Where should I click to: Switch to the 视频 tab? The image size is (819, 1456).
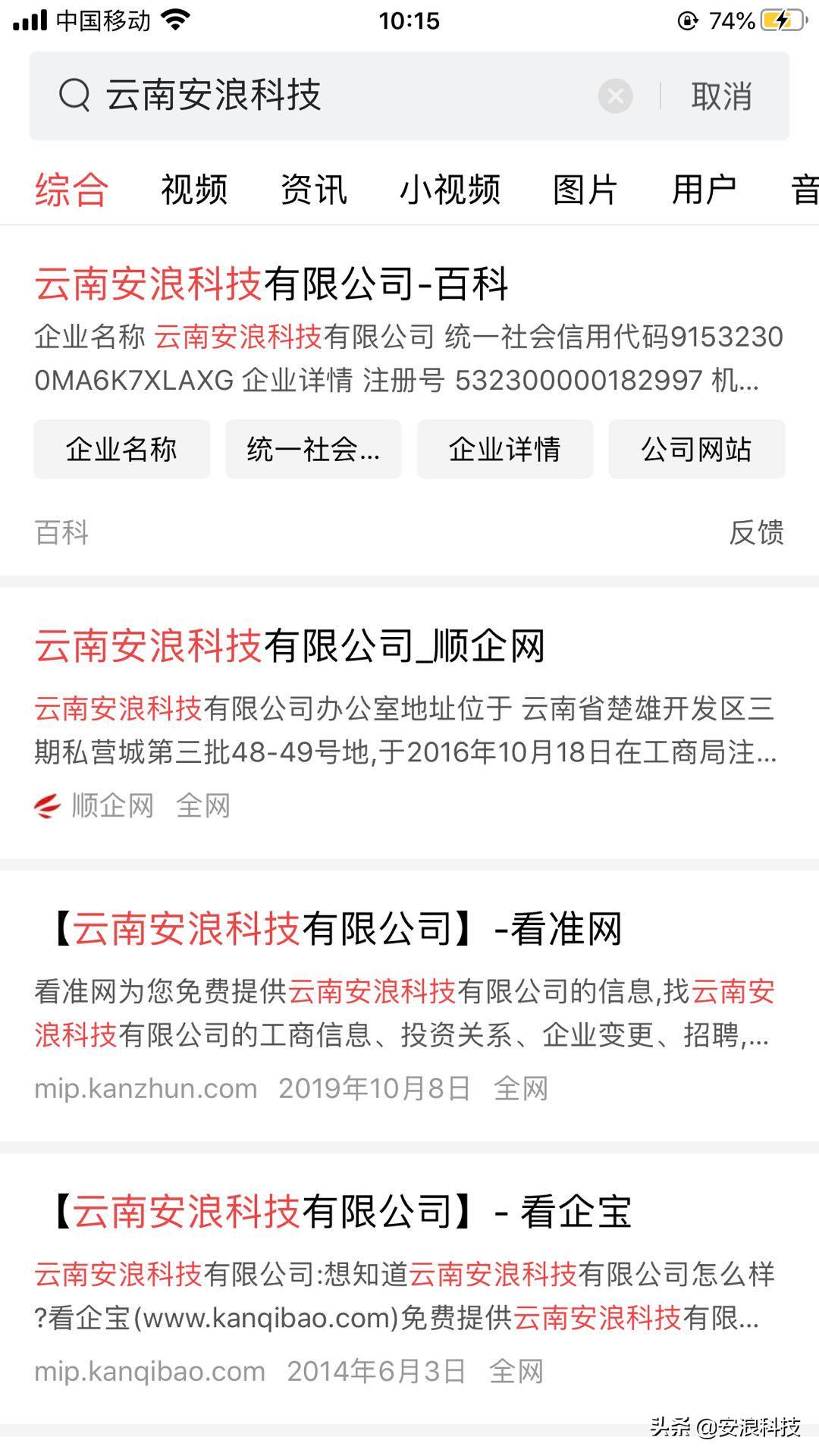click(x=193, y=191)
